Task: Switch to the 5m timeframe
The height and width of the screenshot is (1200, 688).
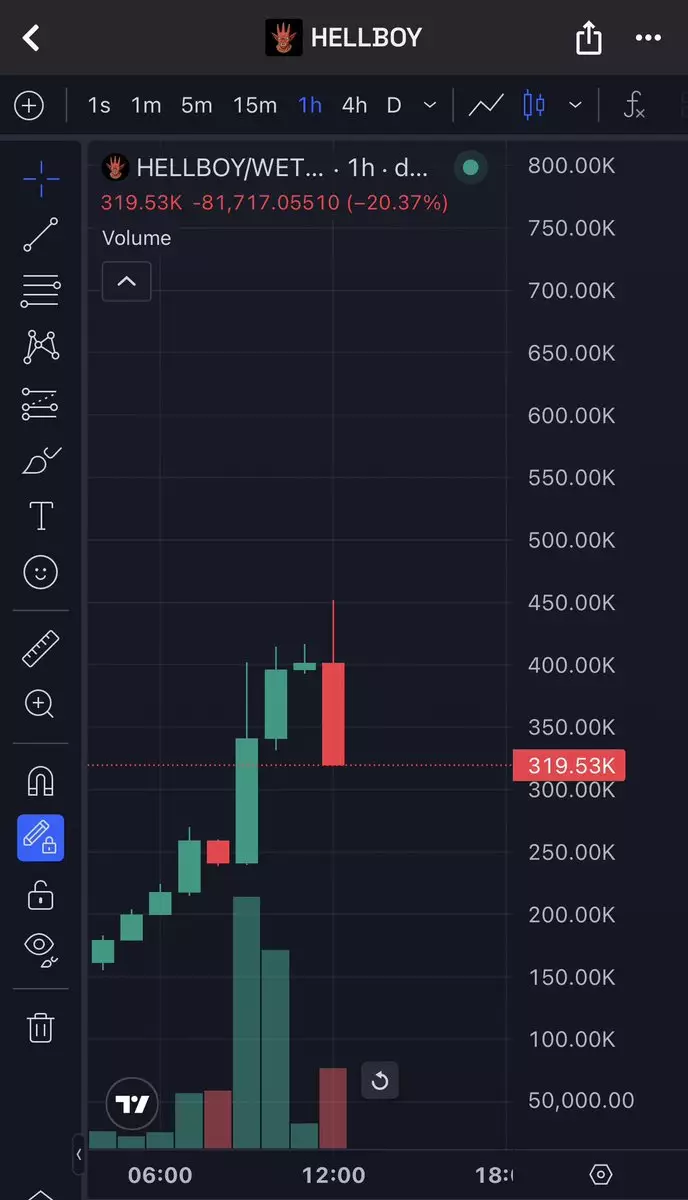Action: (x=196, y=105)
